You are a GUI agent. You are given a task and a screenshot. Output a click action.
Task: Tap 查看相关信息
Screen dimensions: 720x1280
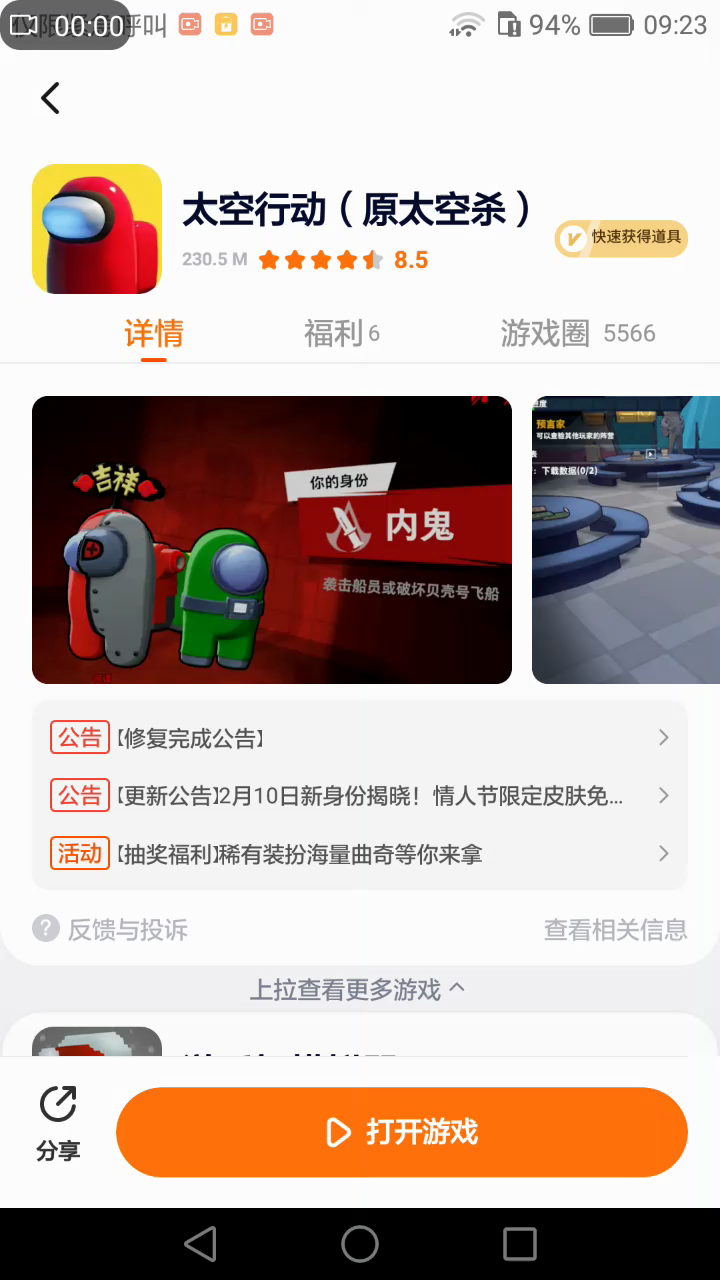(x=615, y=930)
